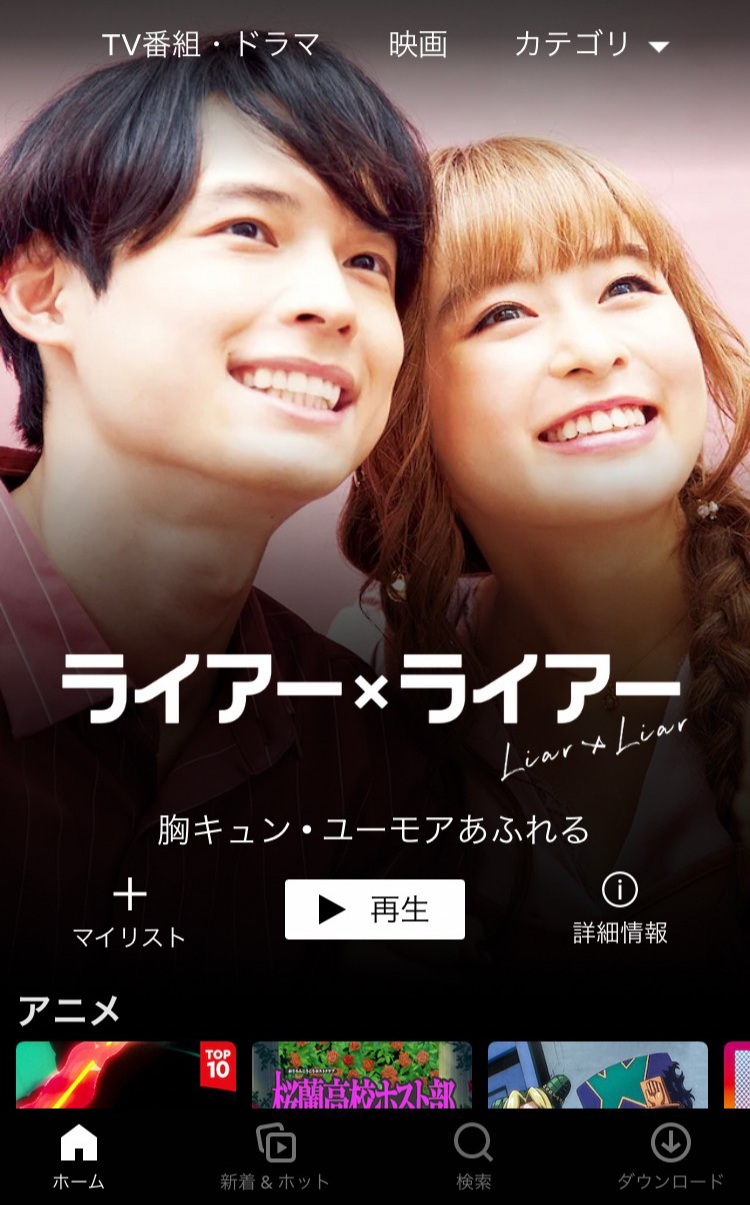Open the 桜蘭高校ホスト部 anime tile

(362, 1074)
